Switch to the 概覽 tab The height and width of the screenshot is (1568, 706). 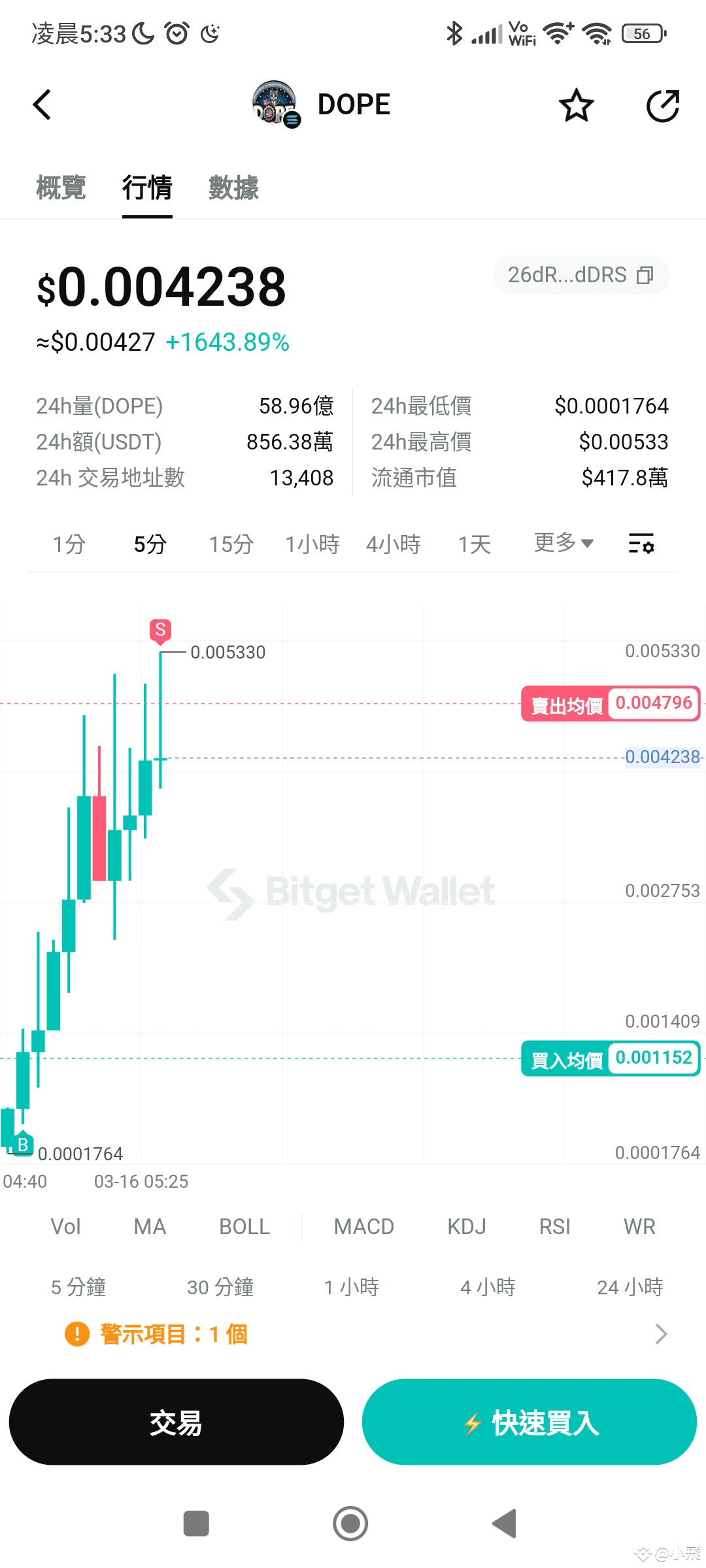[61, 188]
